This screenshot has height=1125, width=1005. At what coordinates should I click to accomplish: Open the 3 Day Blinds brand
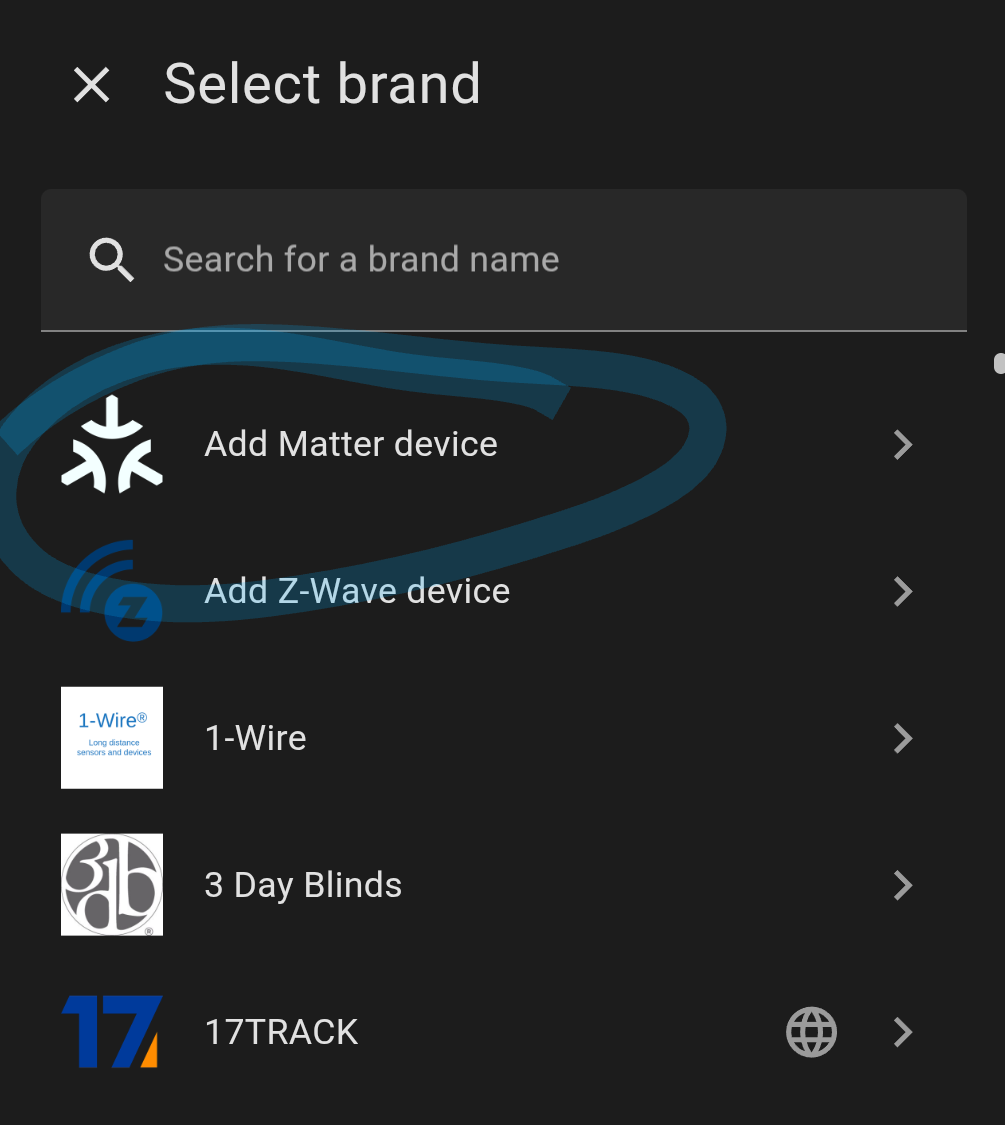point(303,885)
